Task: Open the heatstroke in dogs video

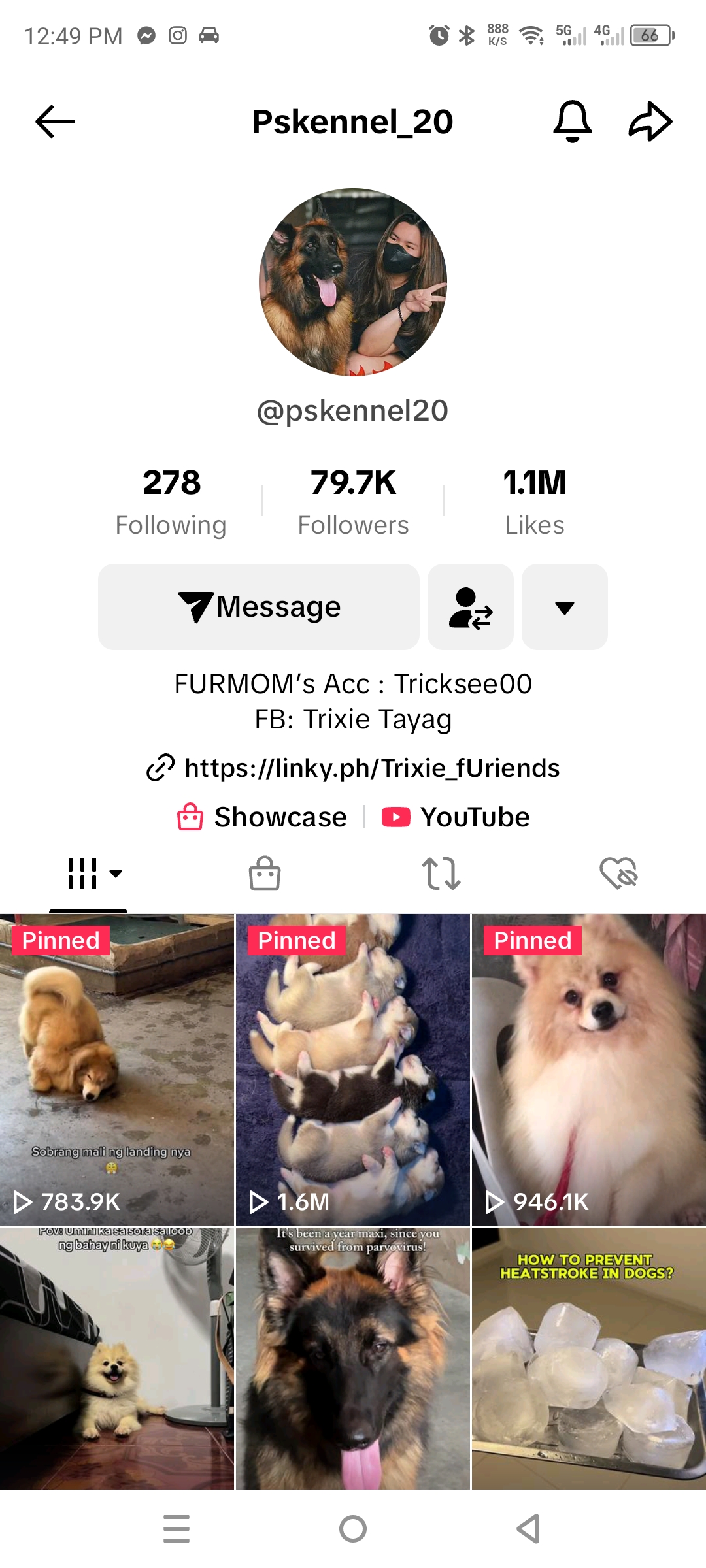Action: click(588, 1358)
